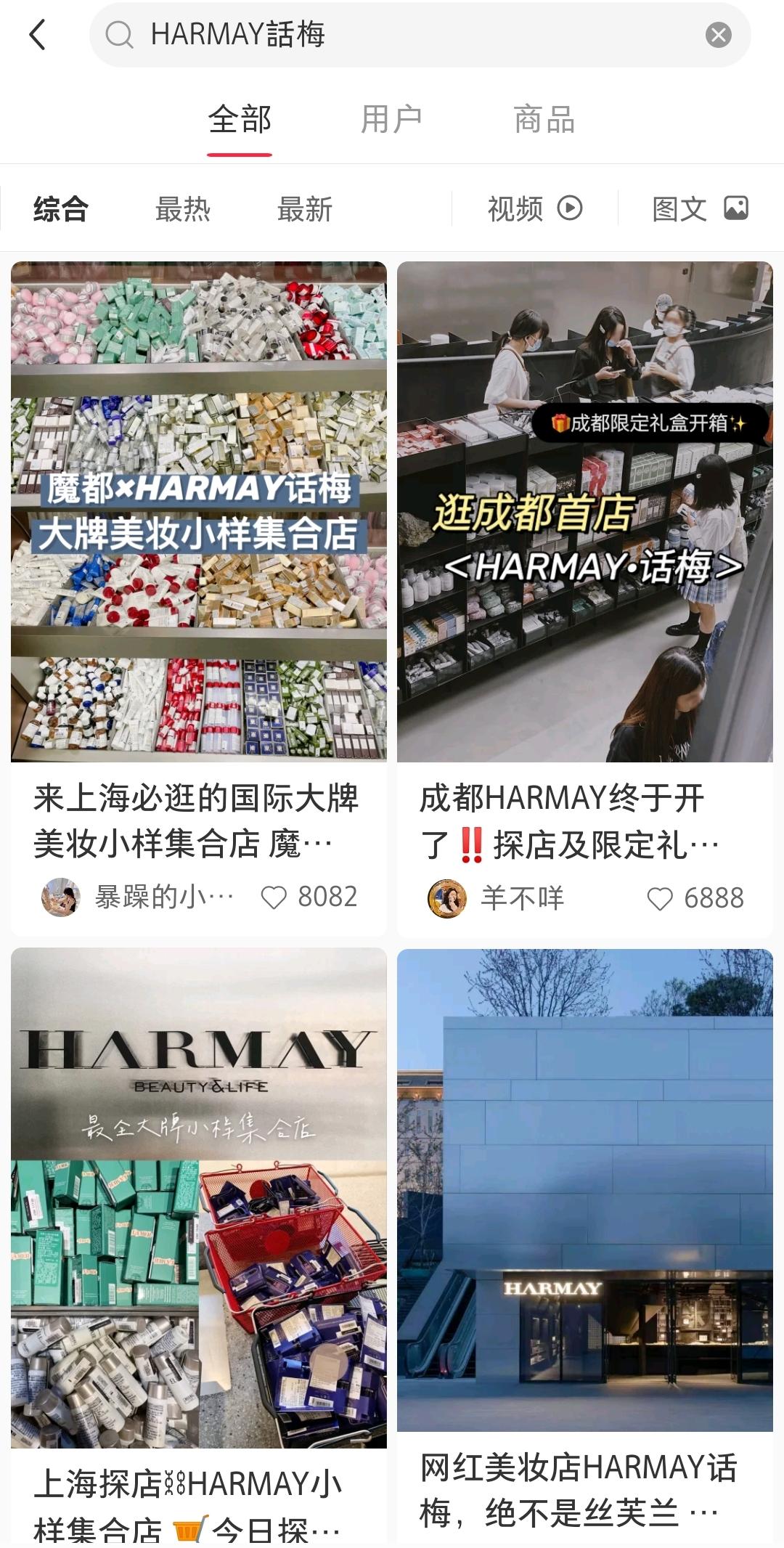Switch to the 商品 tab
This screenshot has width=784, height=1548.
point(545,120)
